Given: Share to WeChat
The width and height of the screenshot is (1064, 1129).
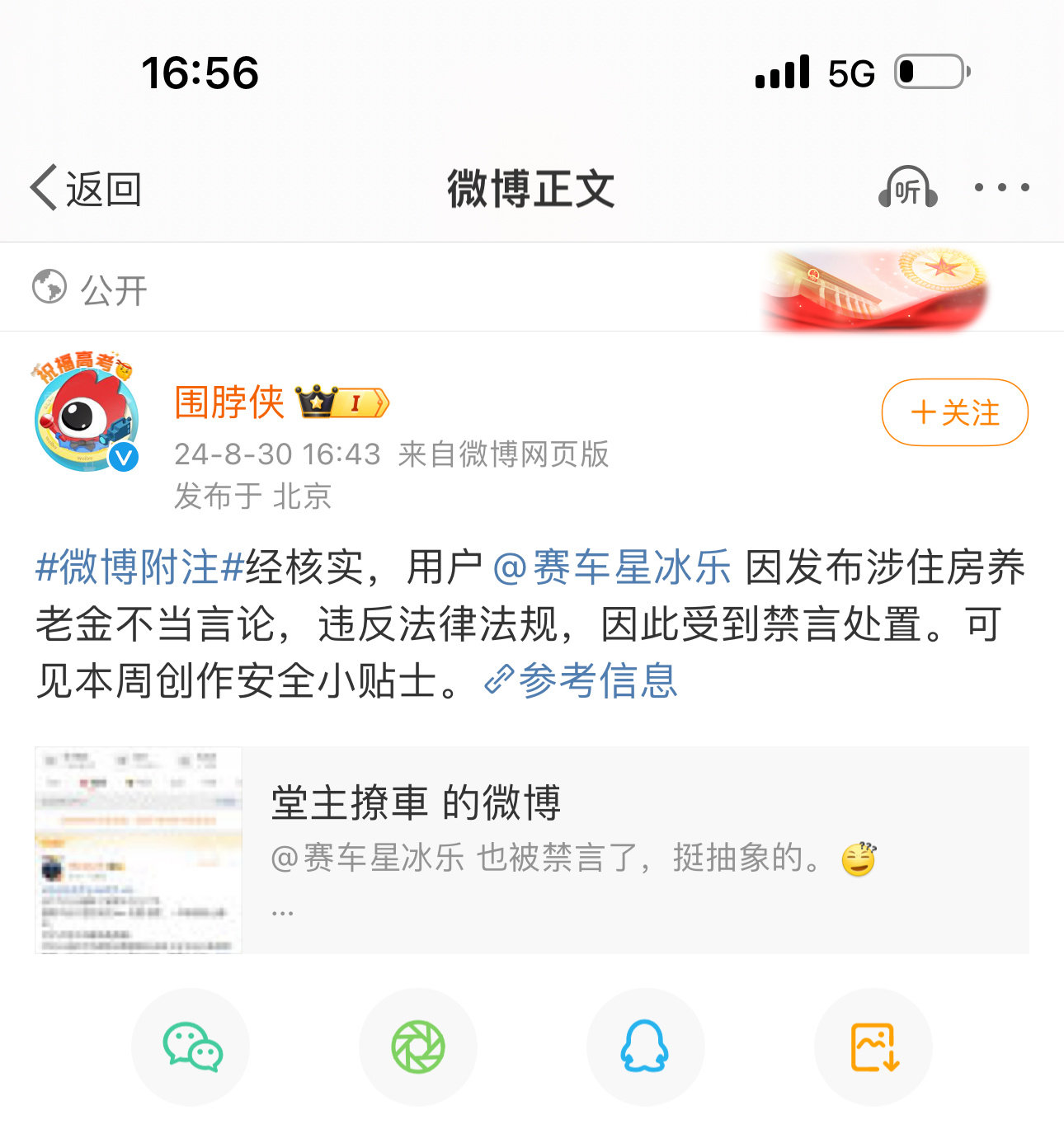Looking at the screenshot, I should (x=191, y=1047).
